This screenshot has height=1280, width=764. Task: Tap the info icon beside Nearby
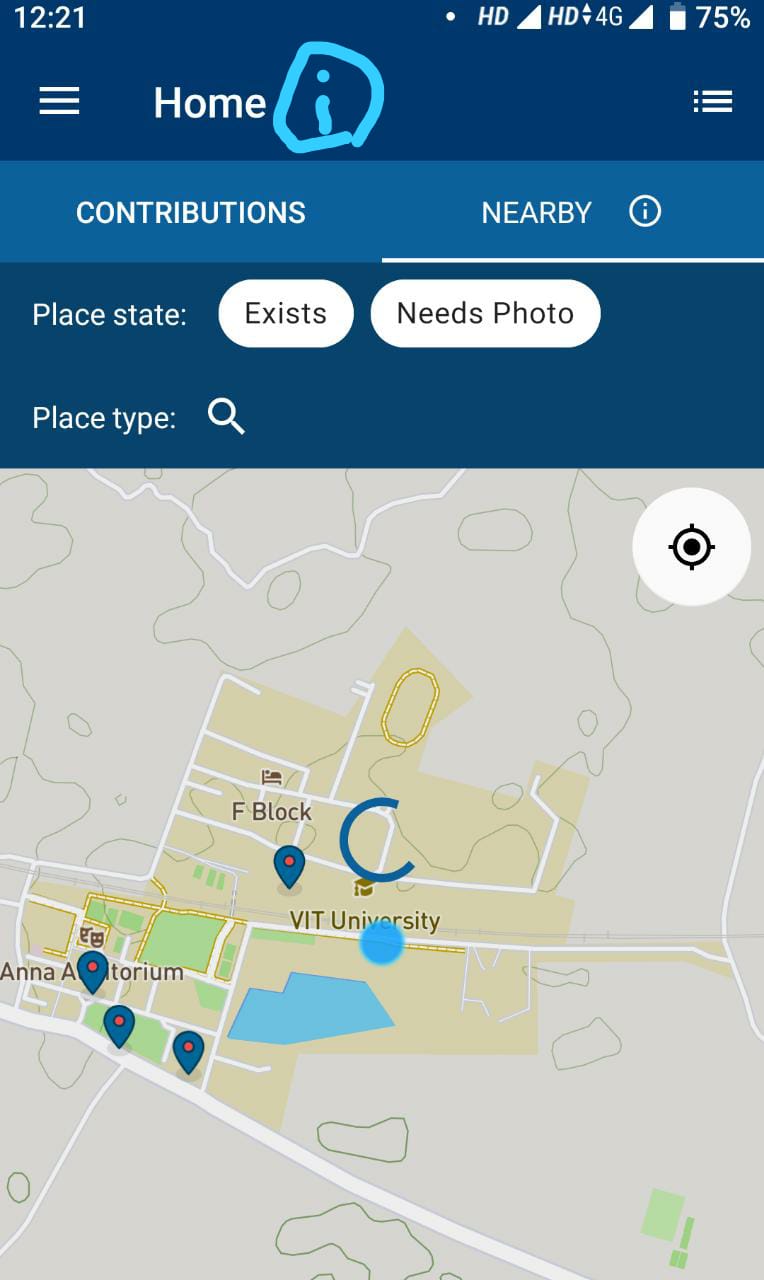pos(645,212)
